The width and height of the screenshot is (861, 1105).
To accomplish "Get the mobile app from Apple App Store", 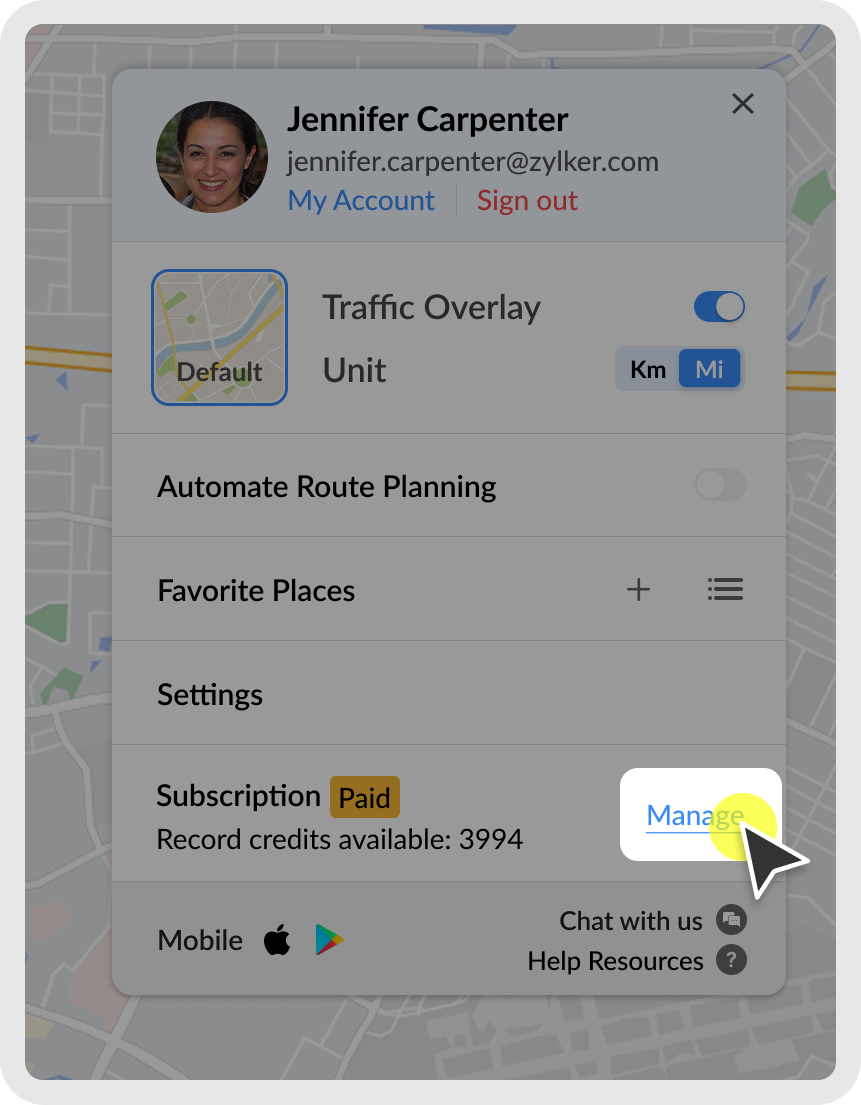I will coord(277,940).
